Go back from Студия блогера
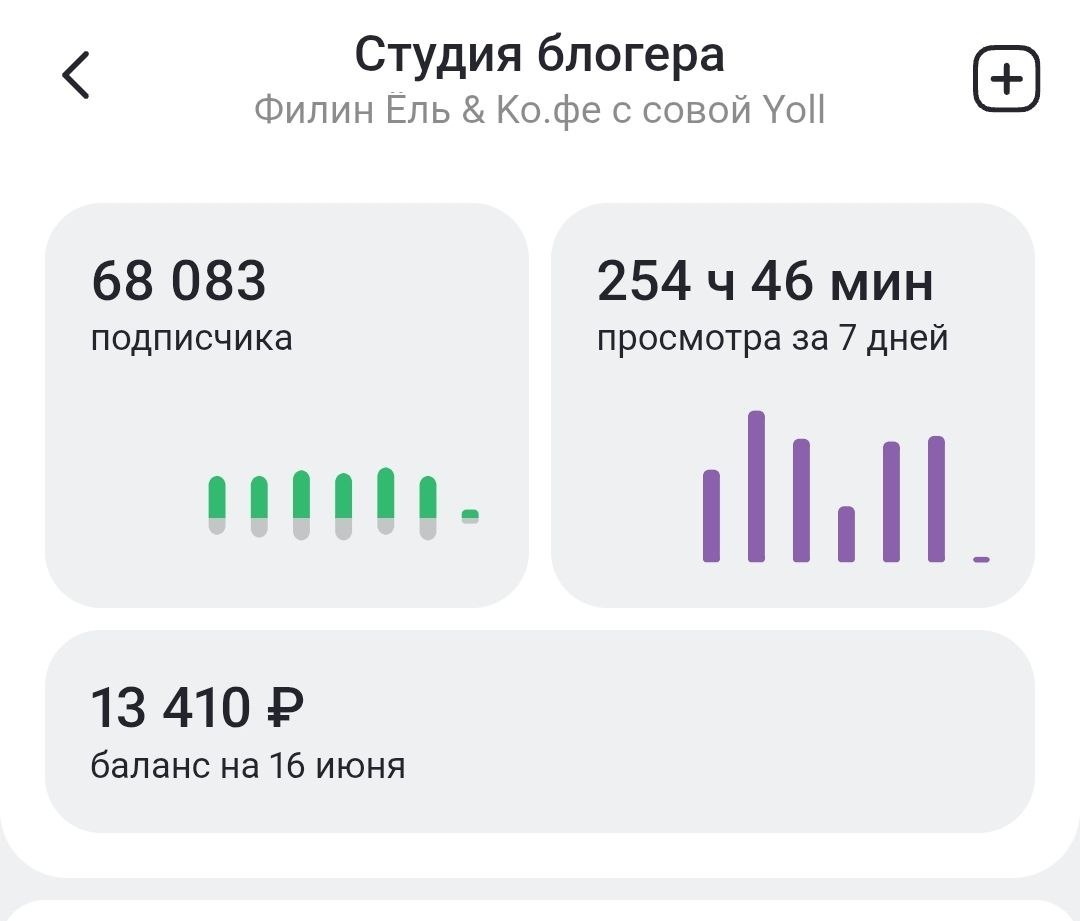The height and width of the screenshot is (921, 1080). (76, 76)
